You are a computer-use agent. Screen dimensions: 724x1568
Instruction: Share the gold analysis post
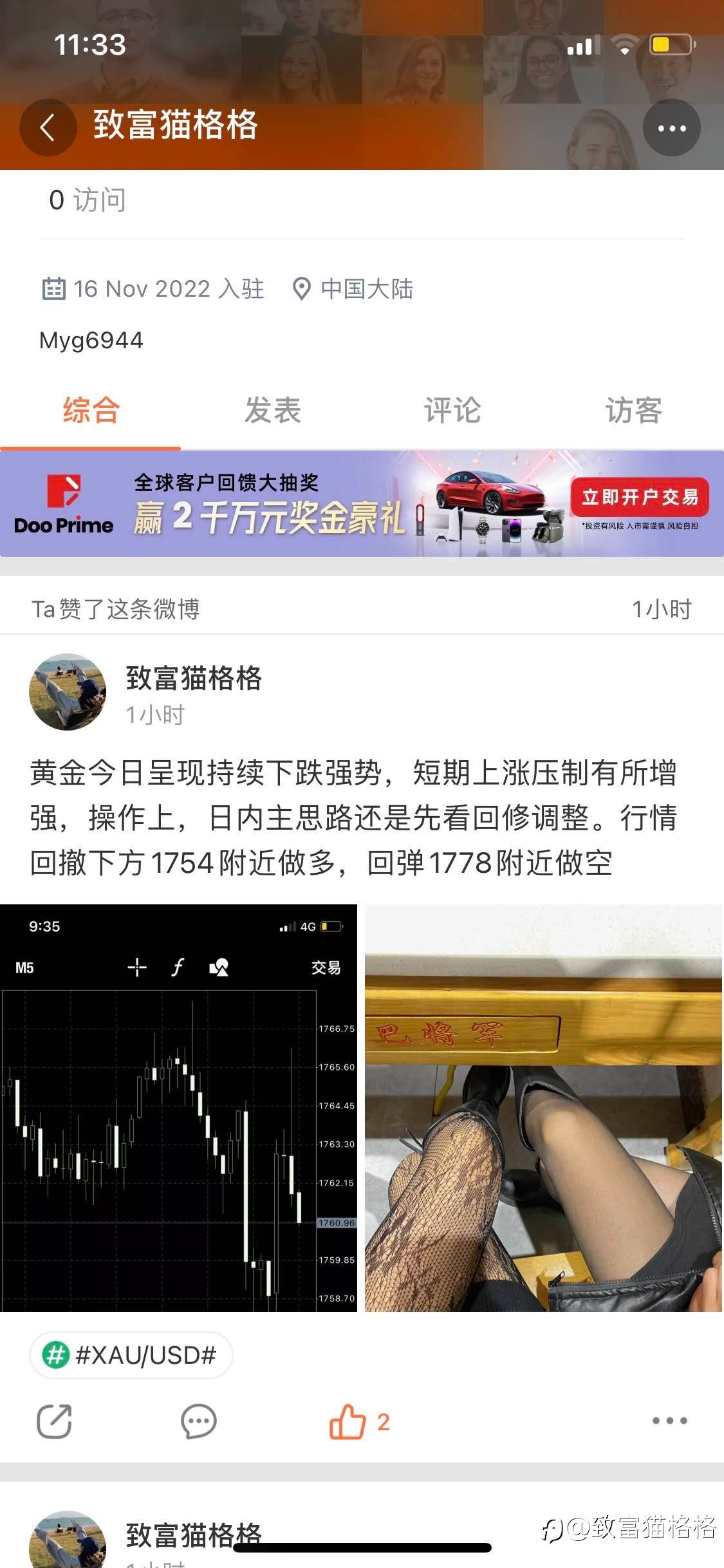[x=54, y=1421]
